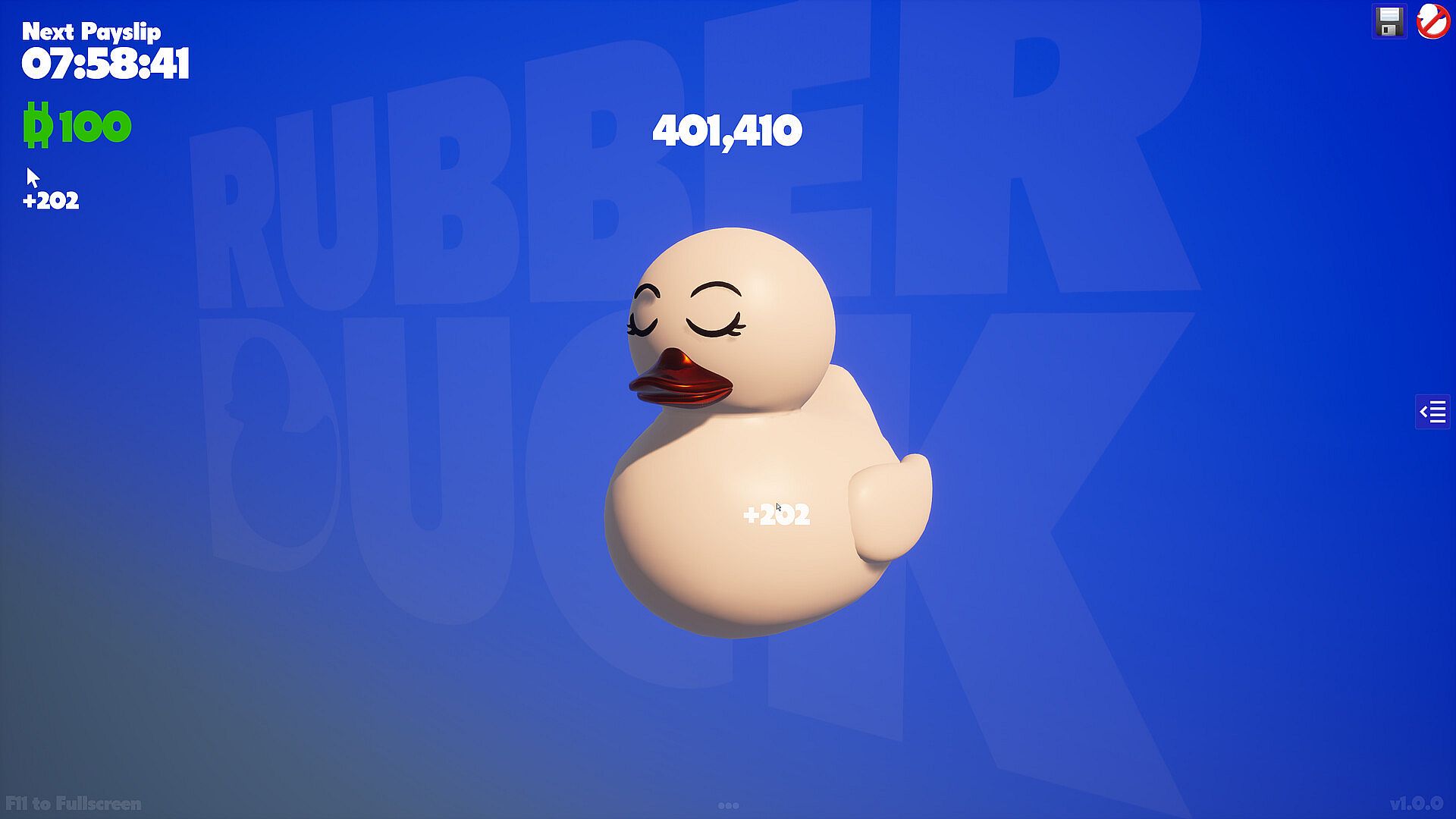
Task: Save the game with the floppy disk icon
Action: [1389, 21]
